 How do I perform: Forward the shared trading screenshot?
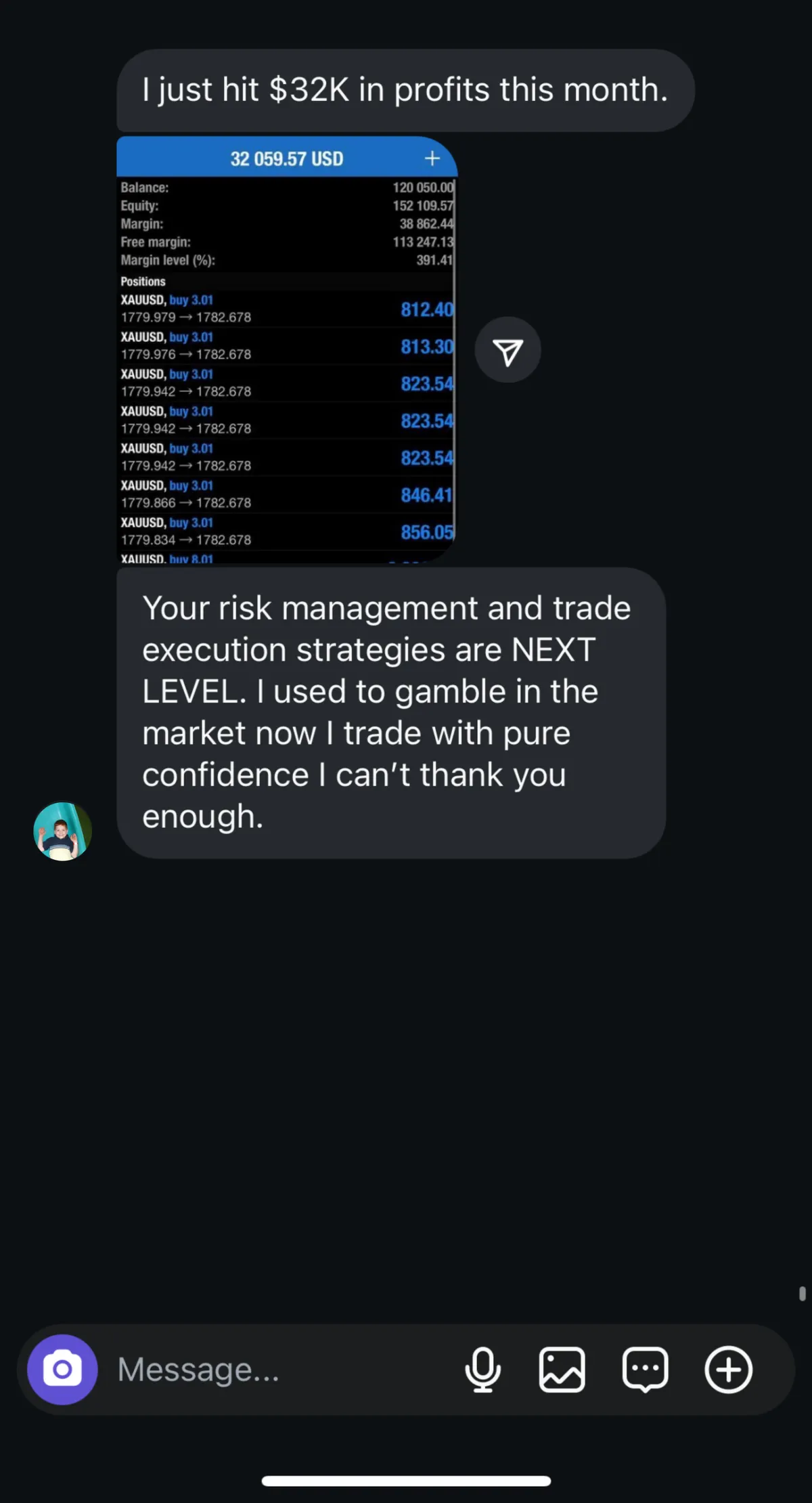click(507, 350)
